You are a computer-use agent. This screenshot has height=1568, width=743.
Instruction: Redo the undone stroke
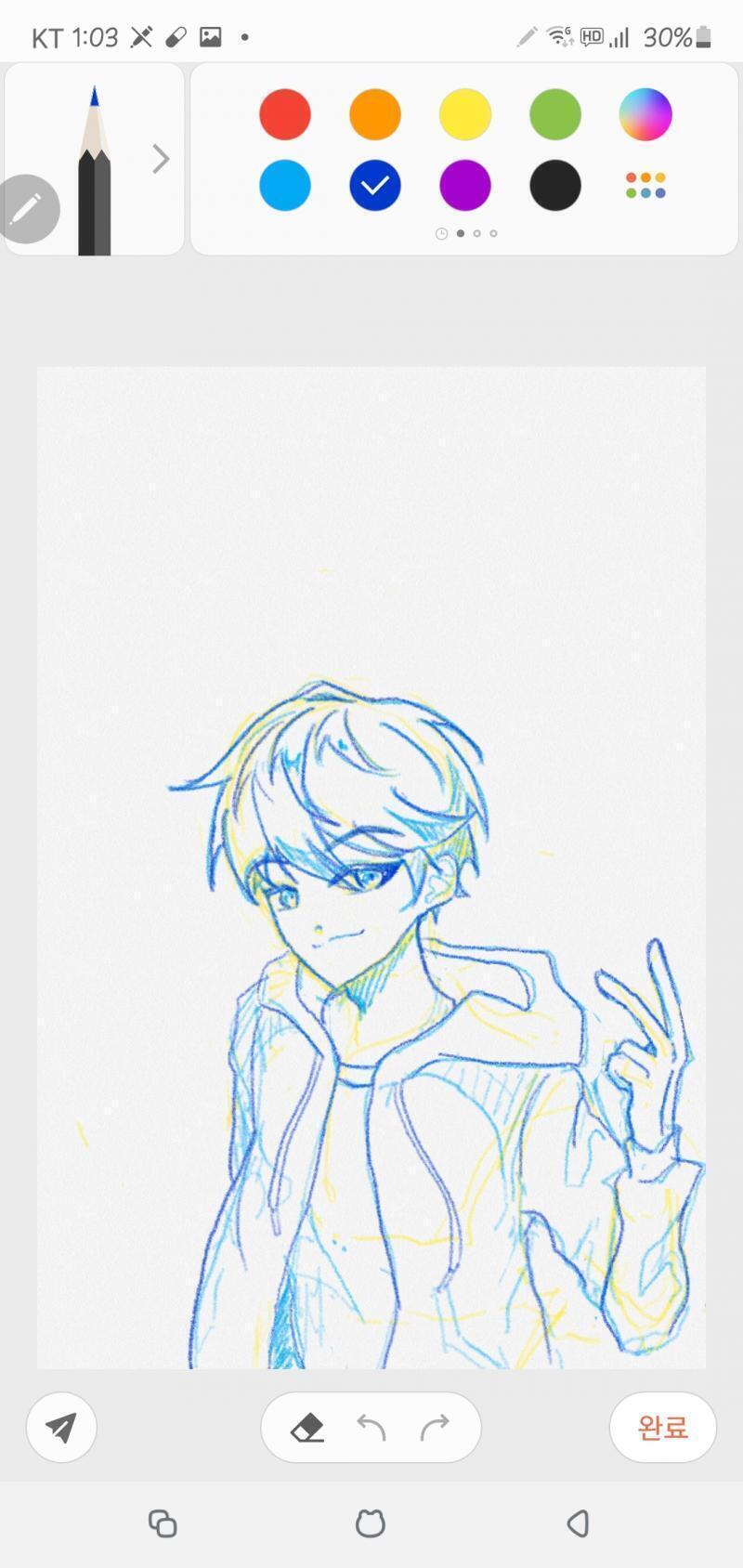tap(435, 1427)
